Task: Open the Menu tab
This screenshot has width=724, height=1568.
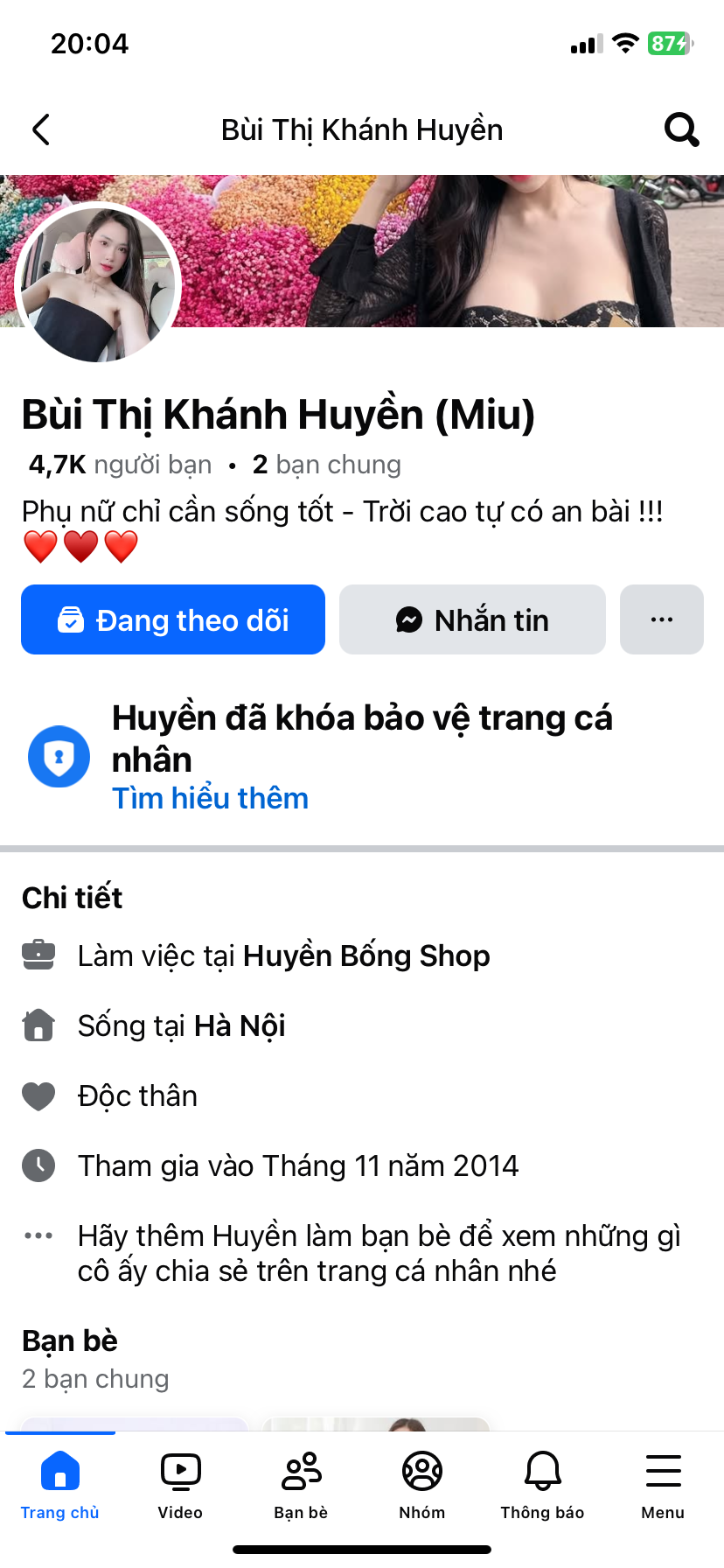Action: (663, 1485)
